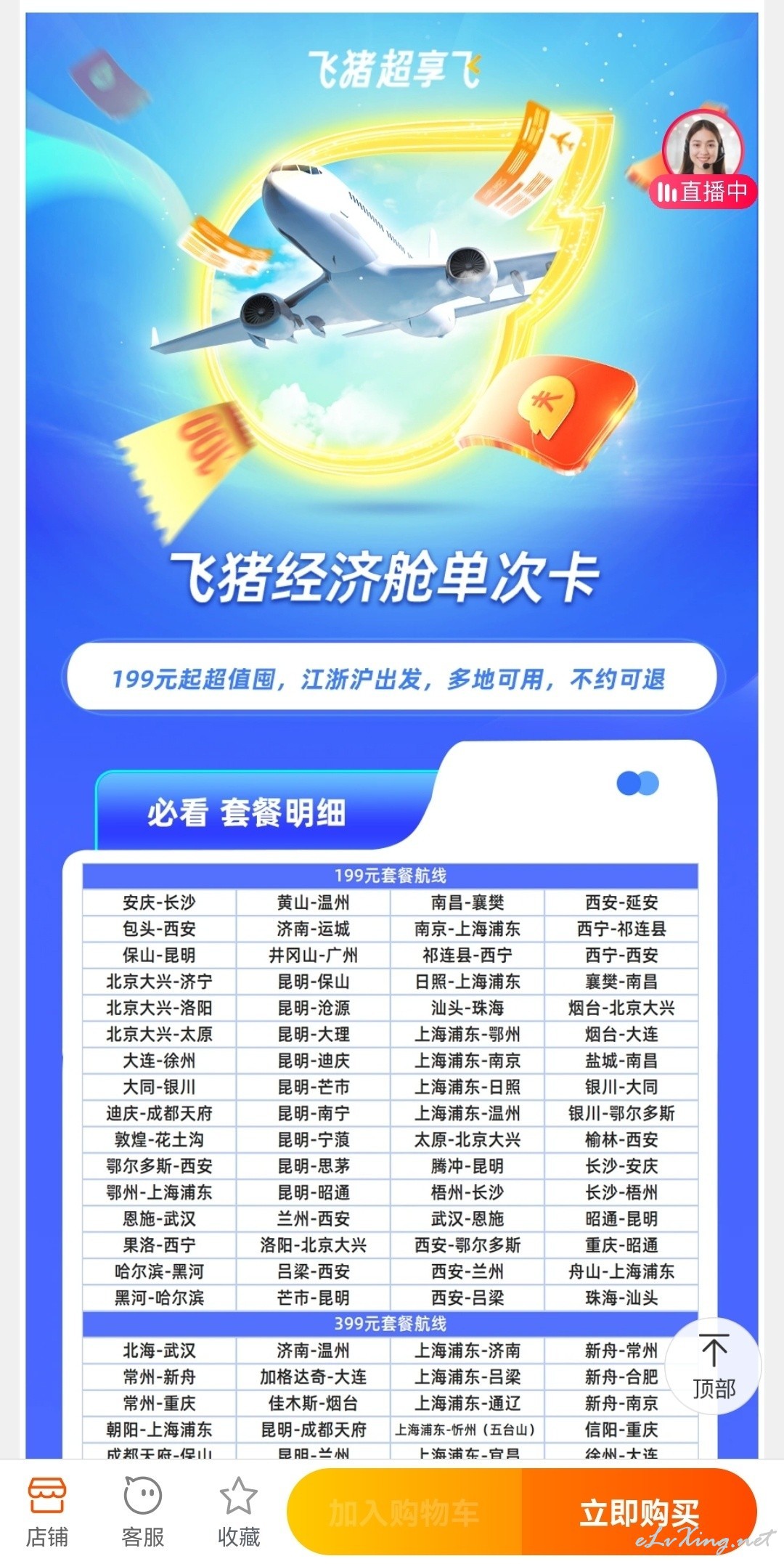The width and height of the screenshot is (784, 1564).
Task: Tap 加入购物车 to add to cart
Action: 404,1511
